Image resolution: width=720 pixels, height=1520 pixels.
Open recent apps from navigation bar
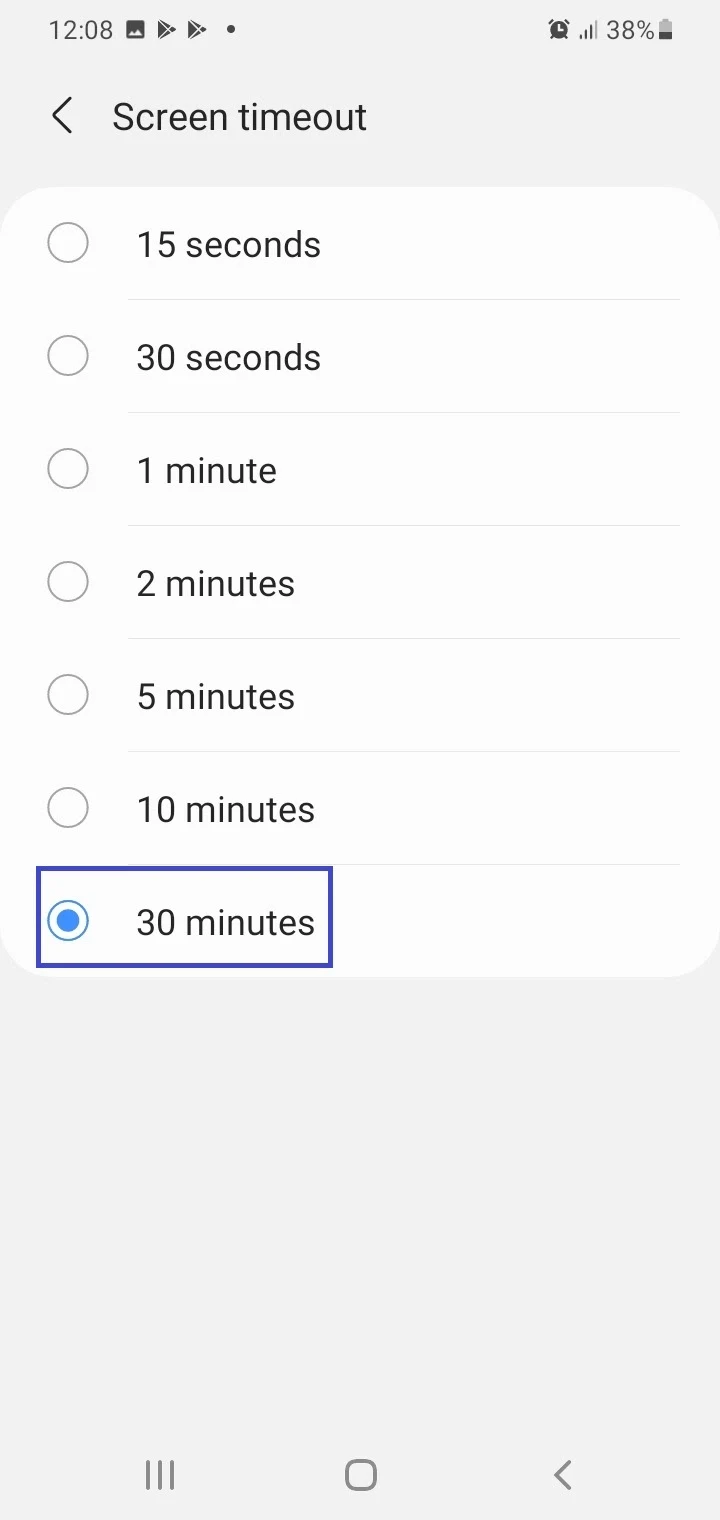tap(160, 1474)
